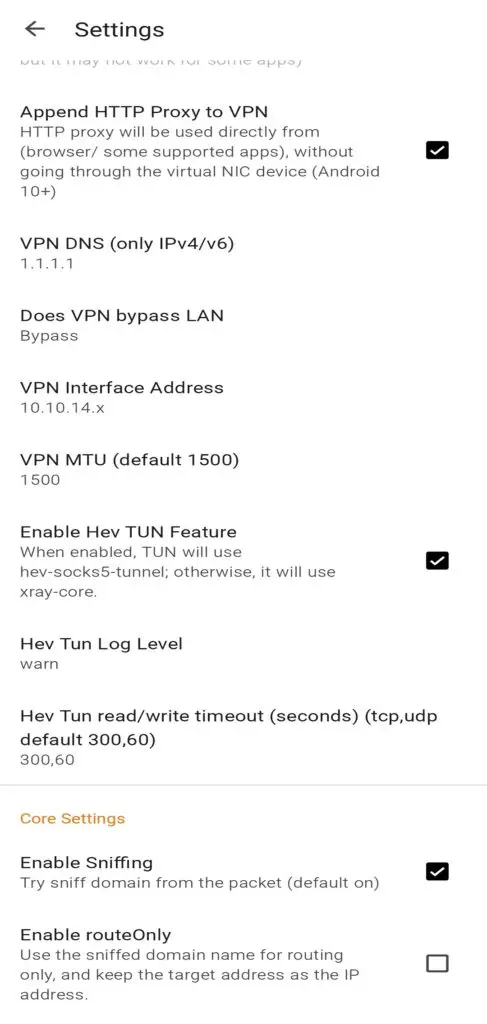Screen dimensions: 487x1024
Task: Uncheck Append HTTP Proxy to VPN
Action: 437,151
